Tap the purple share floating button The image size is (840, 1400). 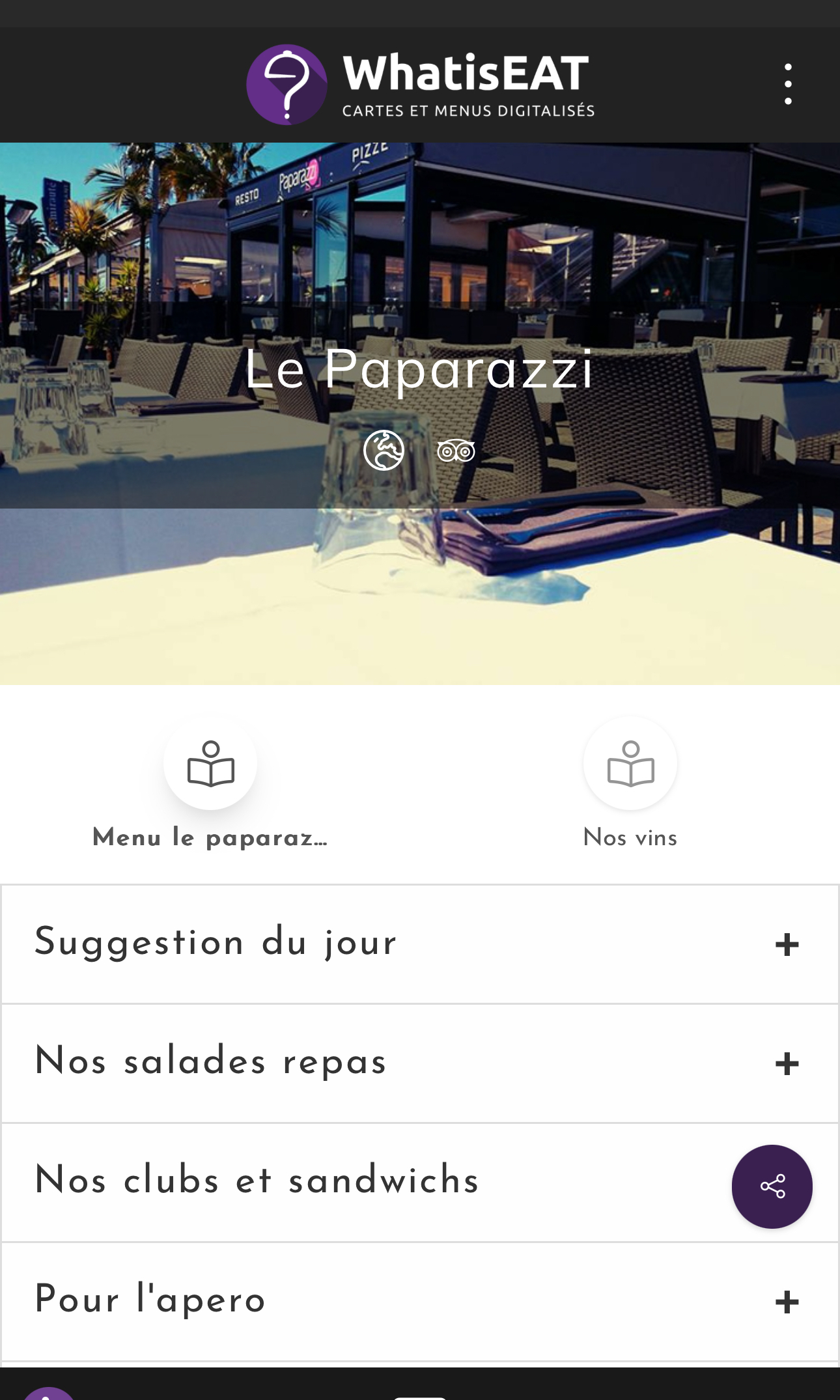click(x=772, y=1186)
